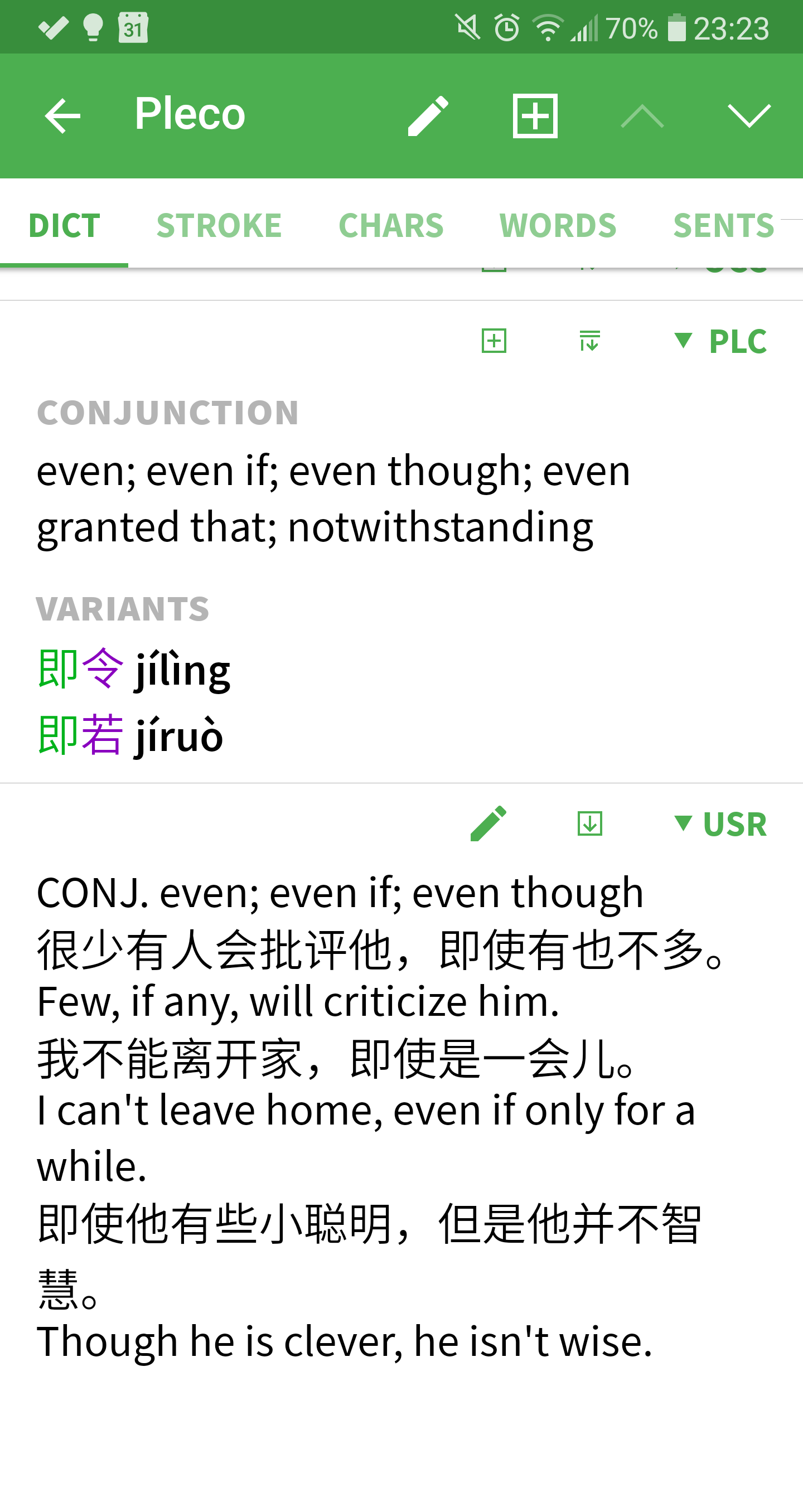Select the DICT tab
The image size is (803, 1512).
[65, 225]
